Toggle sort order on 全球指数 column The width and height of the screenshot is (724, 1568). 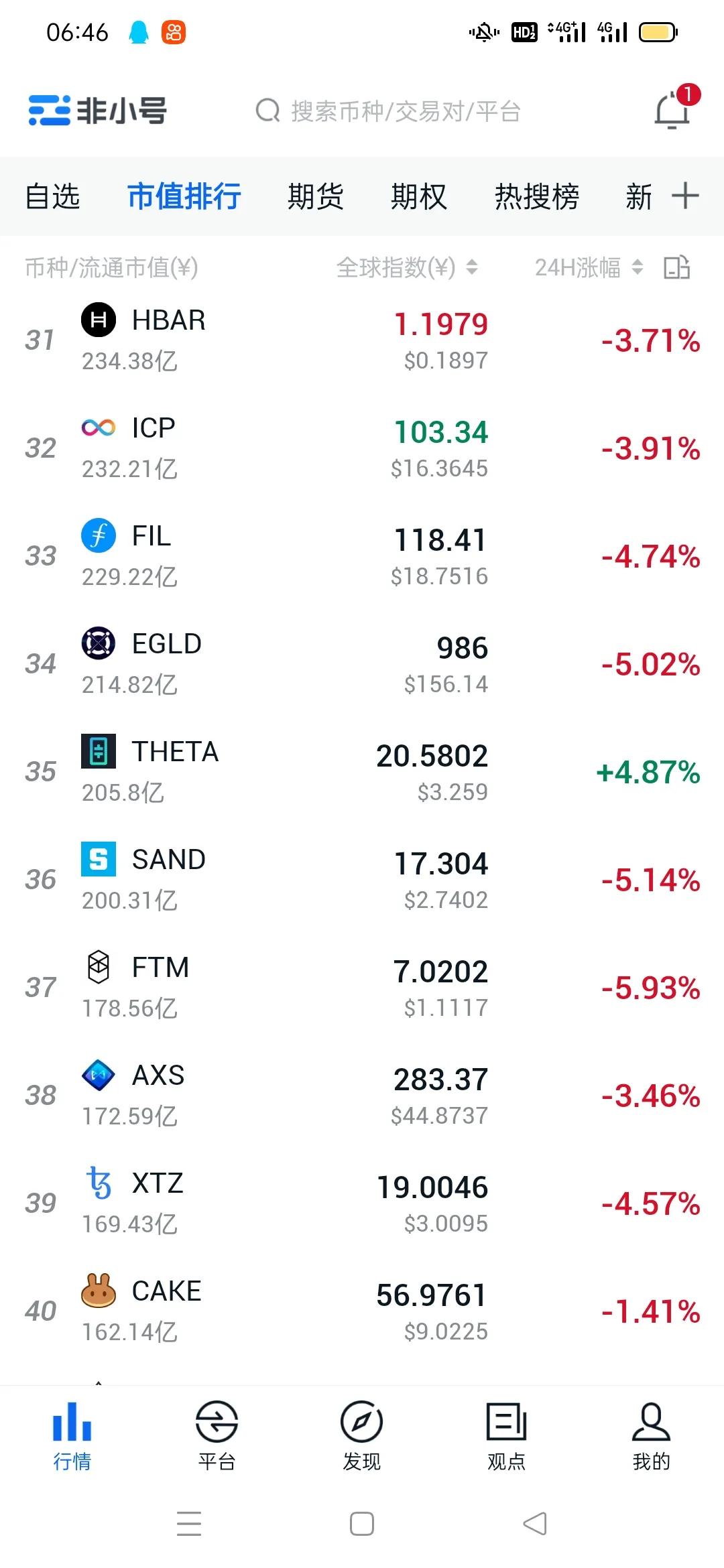(471, 269)
